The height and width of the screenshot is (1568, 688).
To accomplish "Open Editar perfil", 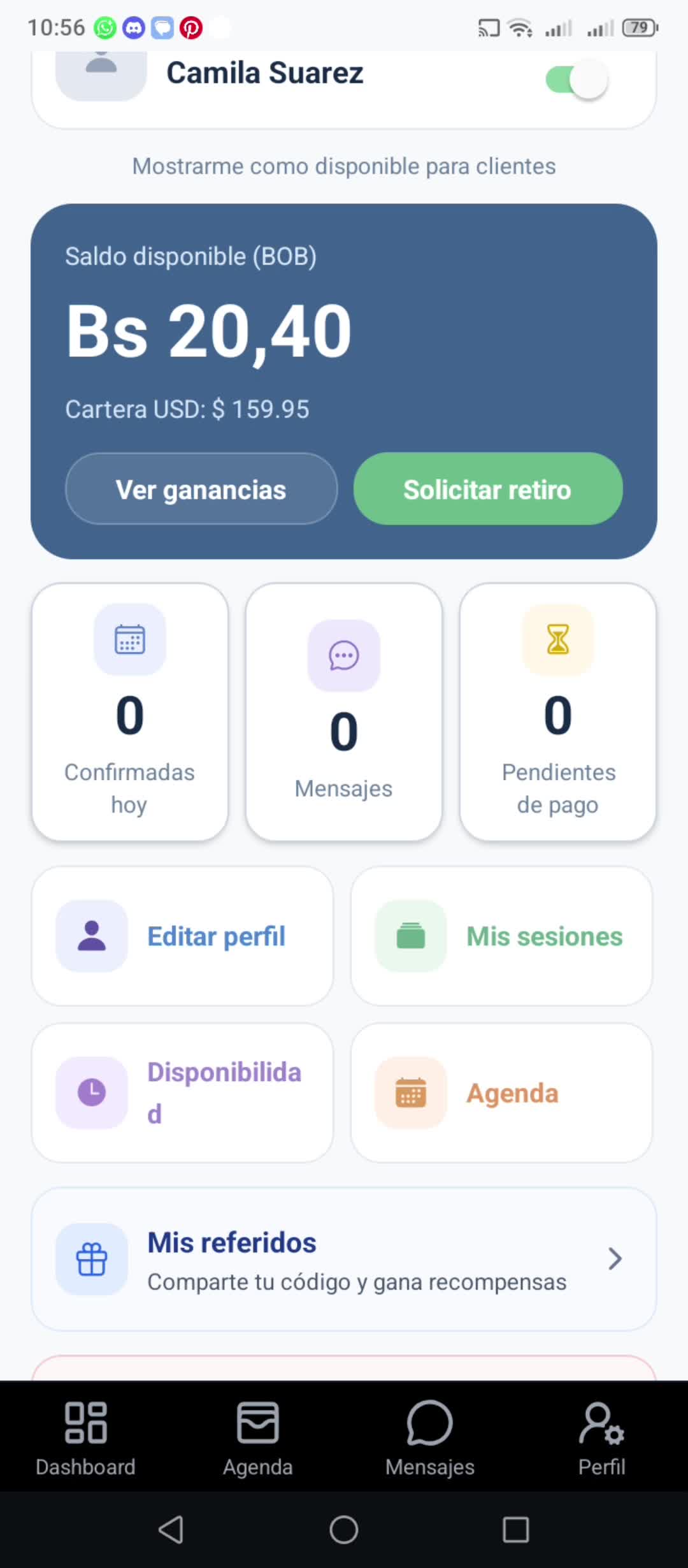I will click(182, 936).
